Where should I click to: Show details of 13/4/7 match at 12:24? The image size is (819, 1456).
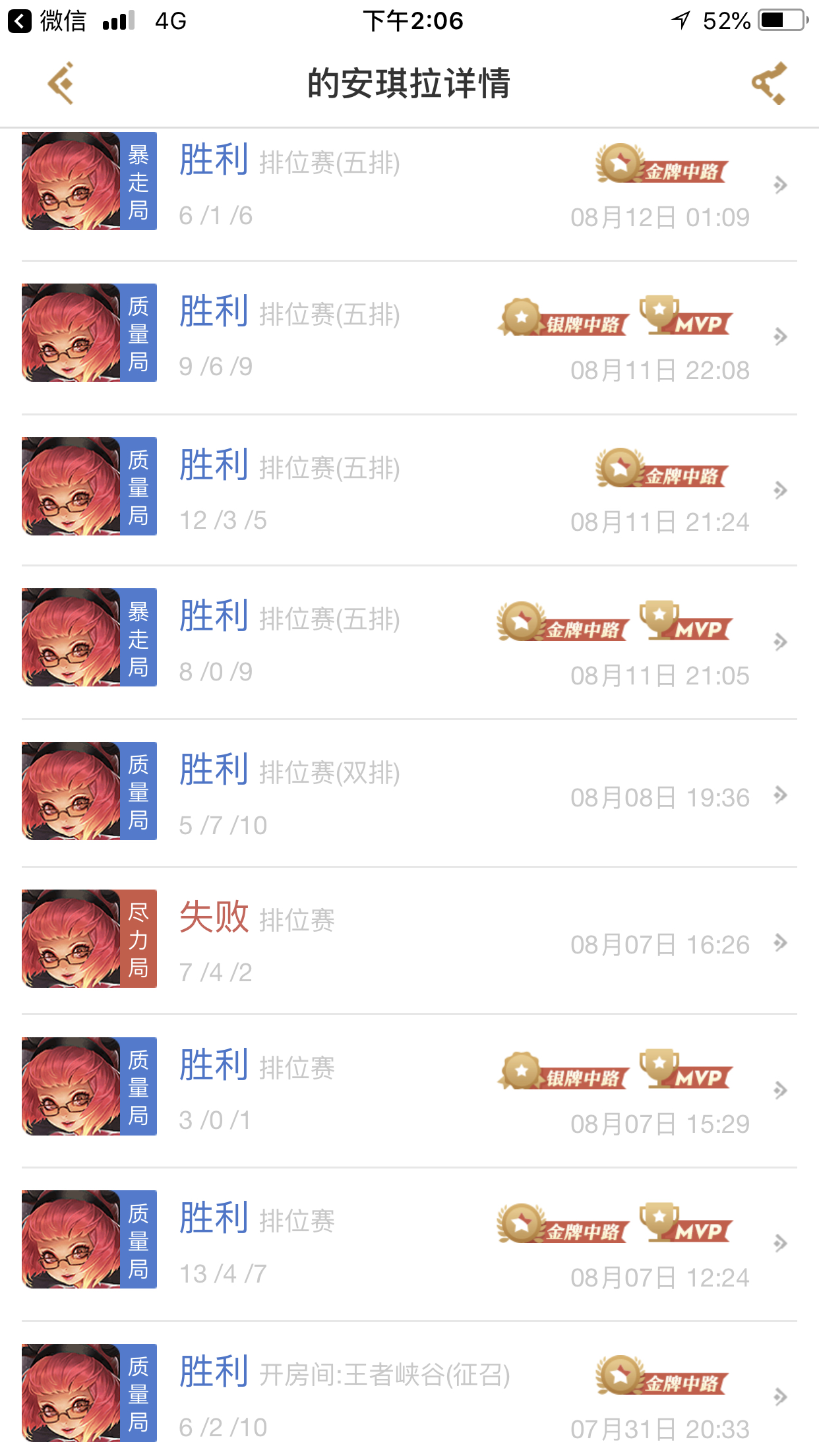pos(409,1242)
